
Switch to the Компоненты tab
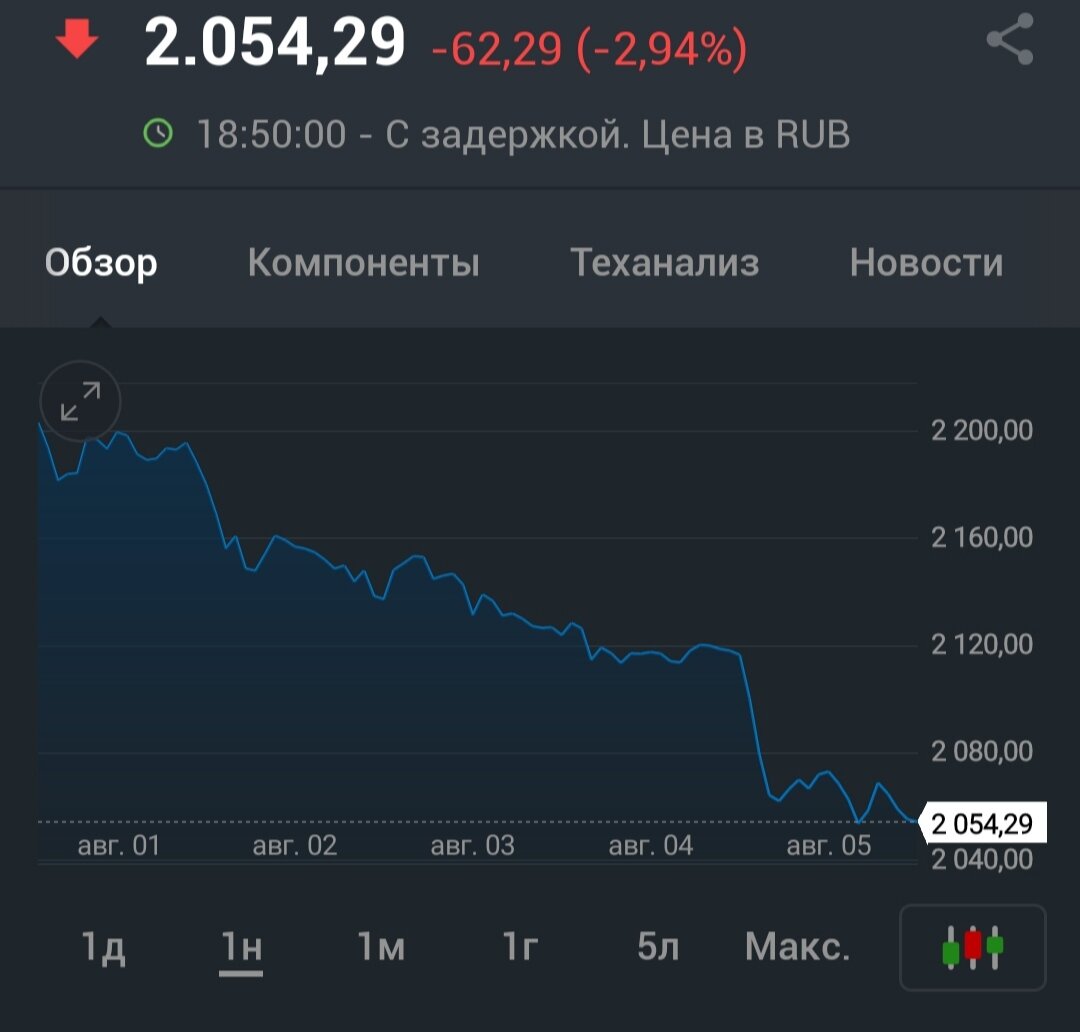(363, 263)
